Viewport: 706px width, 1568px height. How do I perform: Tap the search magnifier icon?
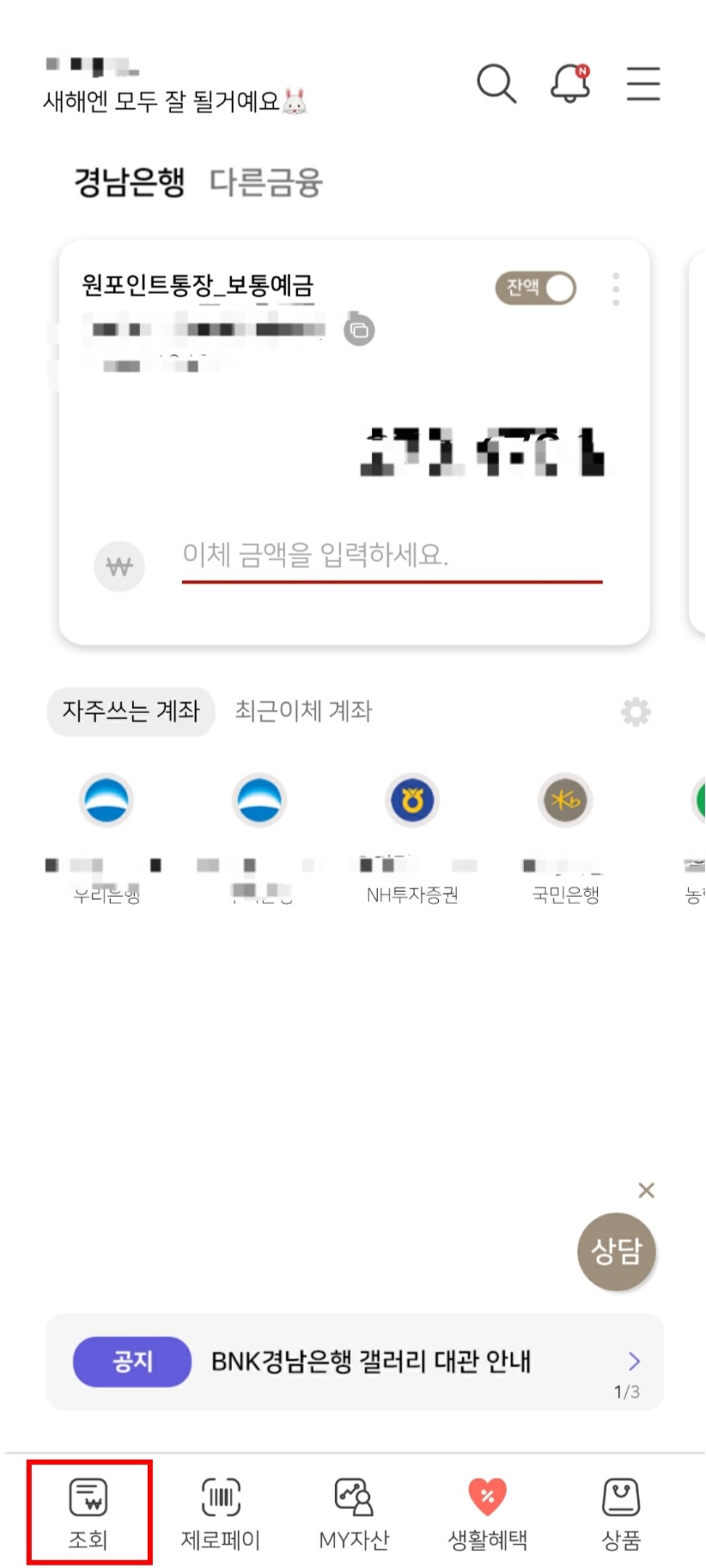click(x=496, y=83)
